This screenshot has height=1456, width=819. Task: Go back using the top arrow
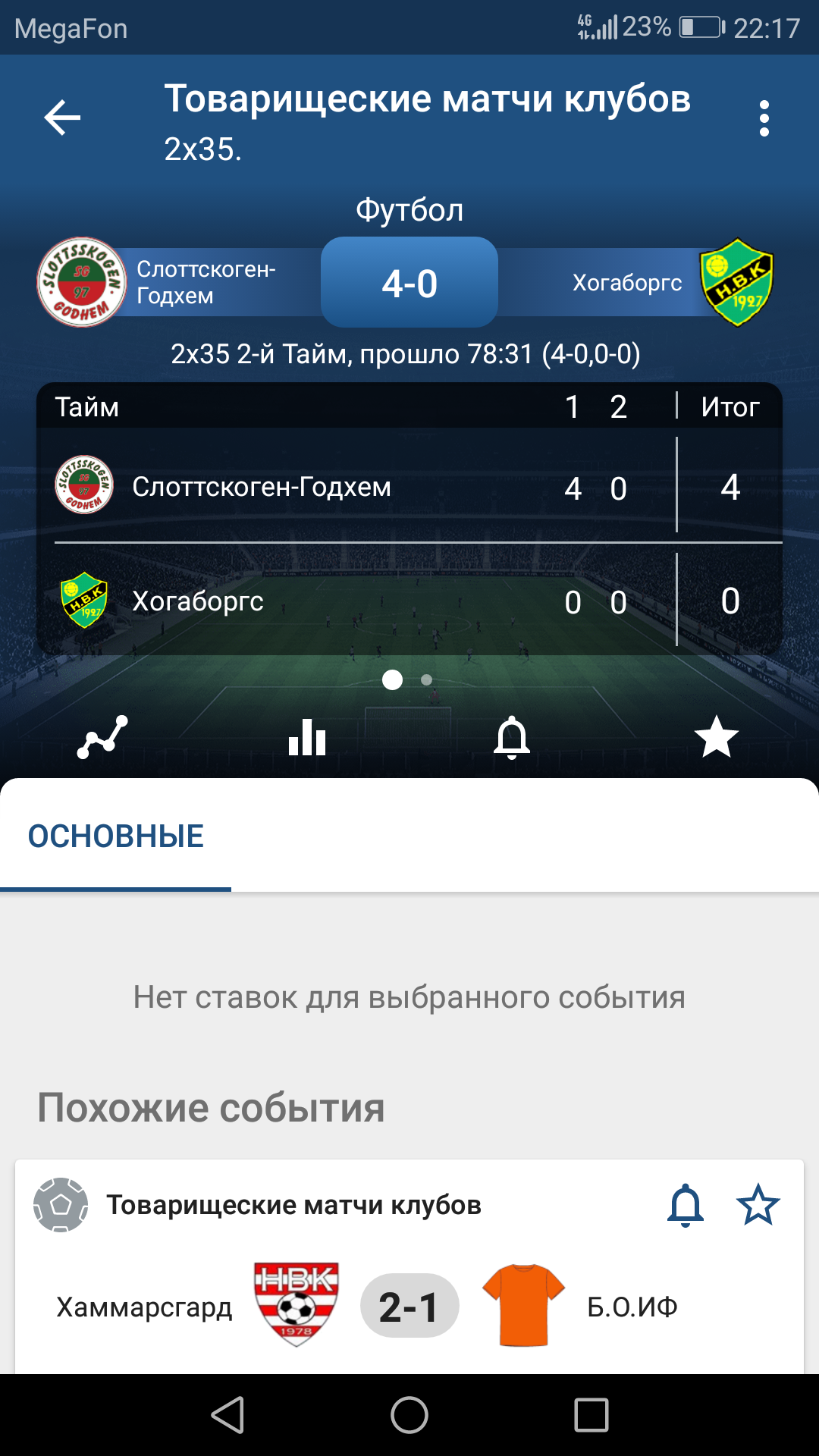62,118
